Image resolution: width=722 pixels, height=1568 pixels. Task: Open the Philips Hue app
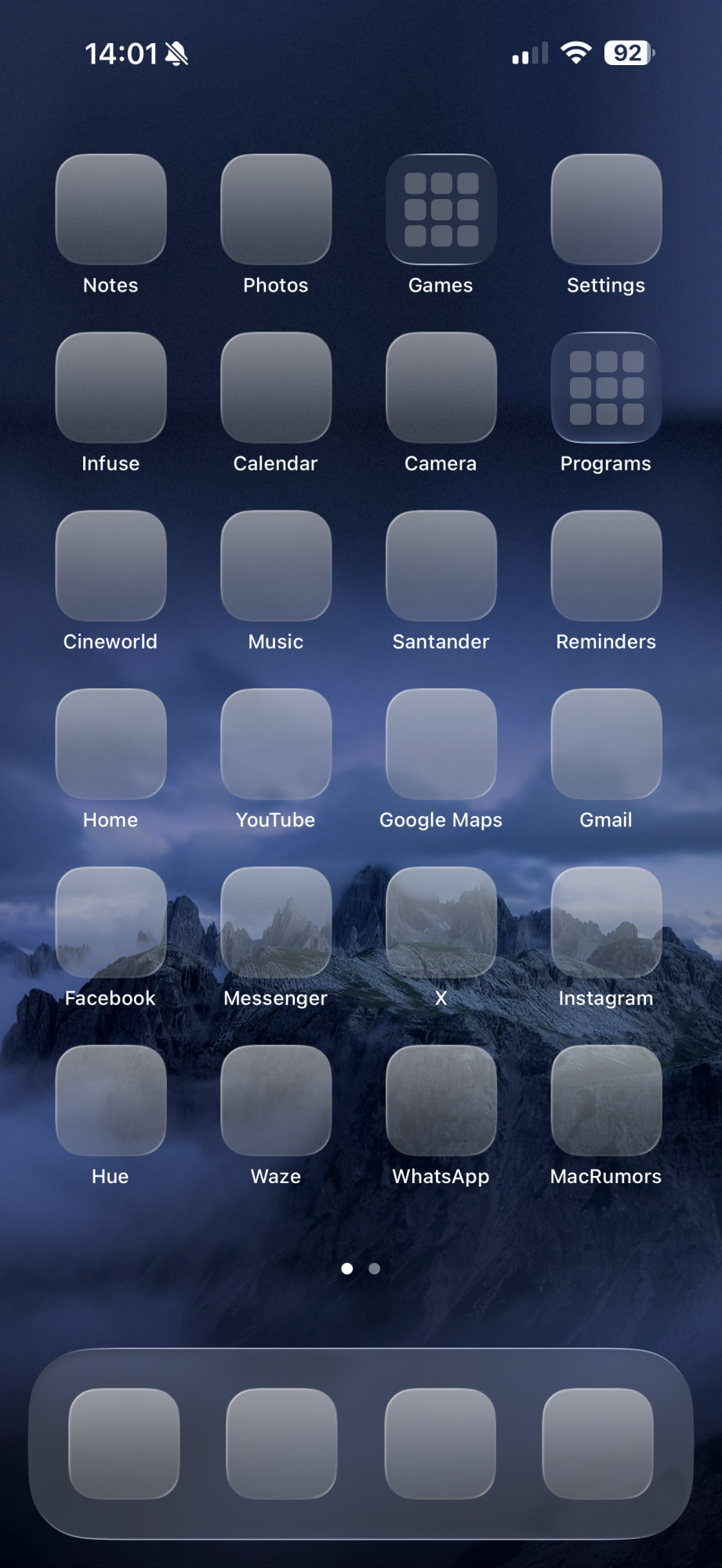click(111, 1100)
